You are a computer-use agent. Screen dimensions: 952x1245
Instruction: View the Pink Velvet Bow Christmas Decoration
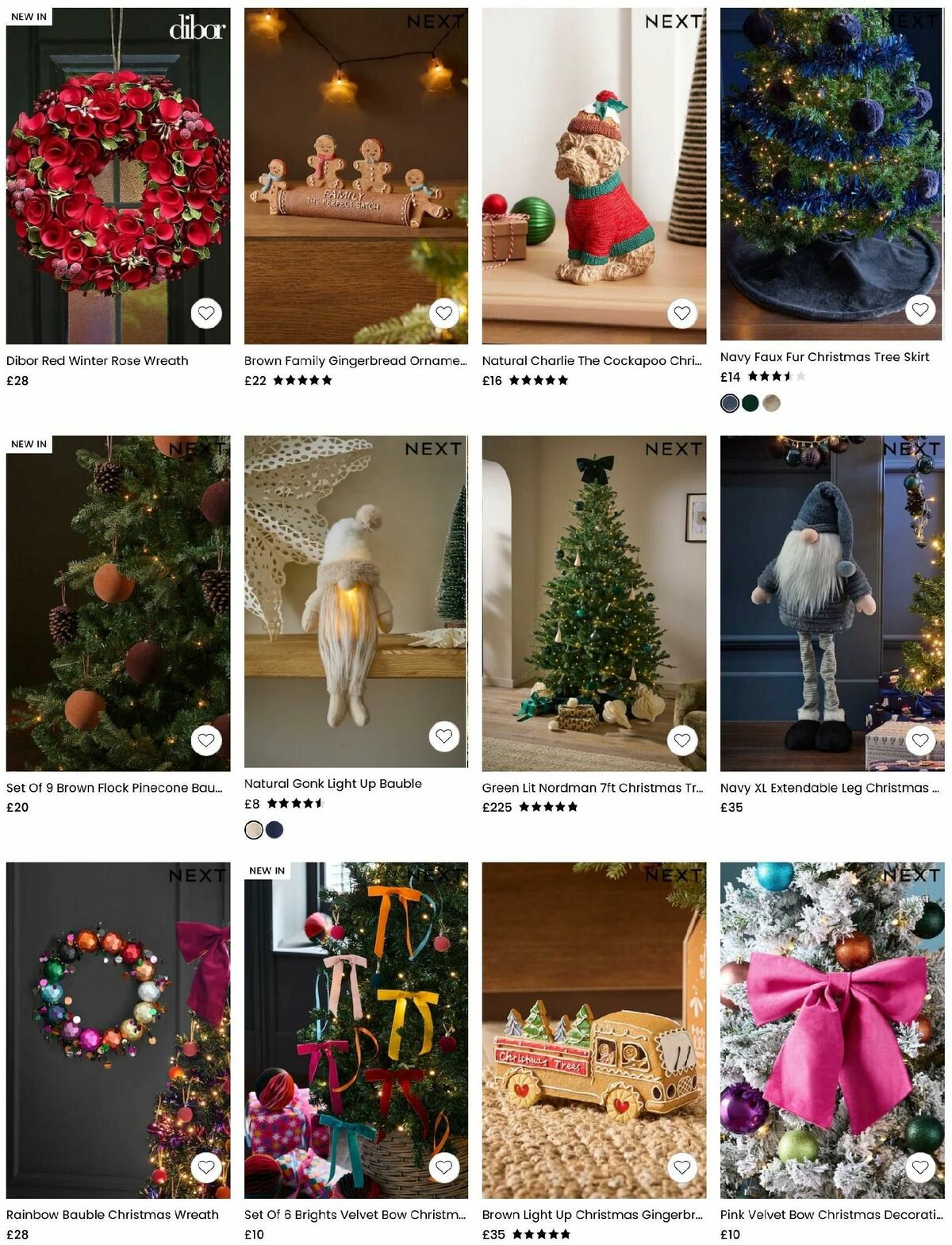[x=830, y=1214]
